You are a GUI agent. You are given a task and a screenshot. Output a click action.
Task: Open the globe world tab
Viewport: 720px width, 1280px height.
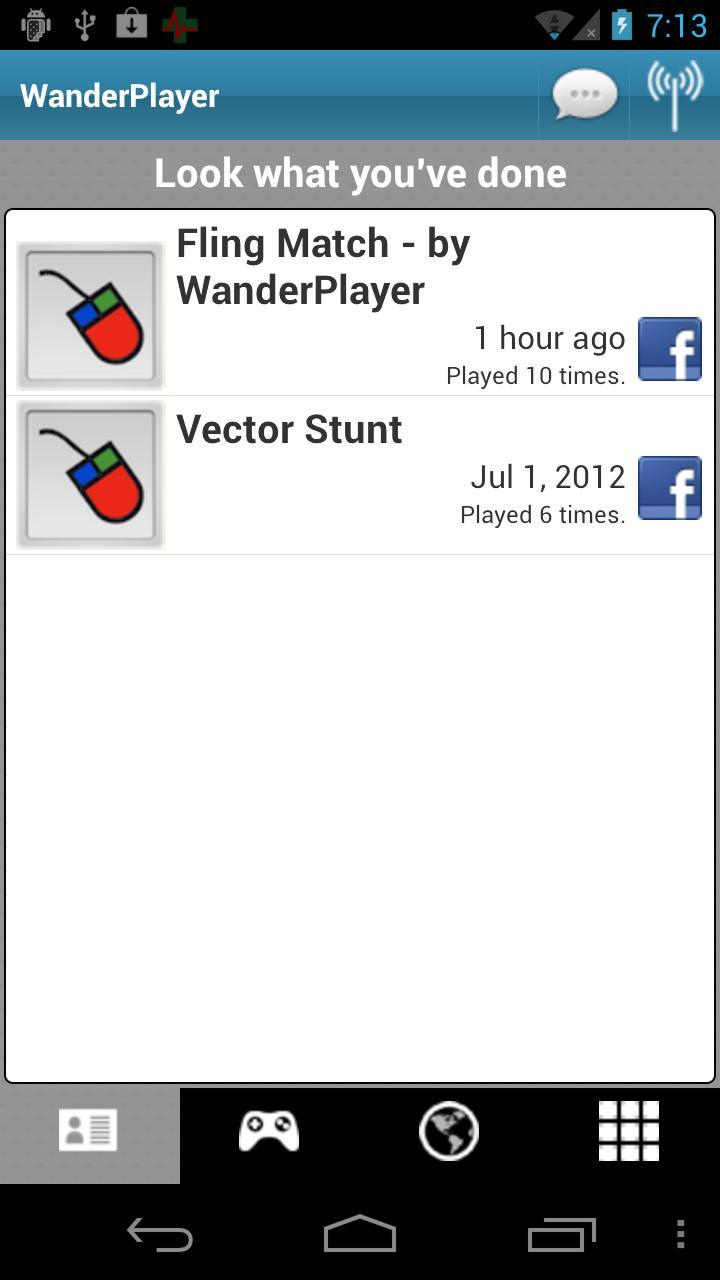coord(449,1131)
